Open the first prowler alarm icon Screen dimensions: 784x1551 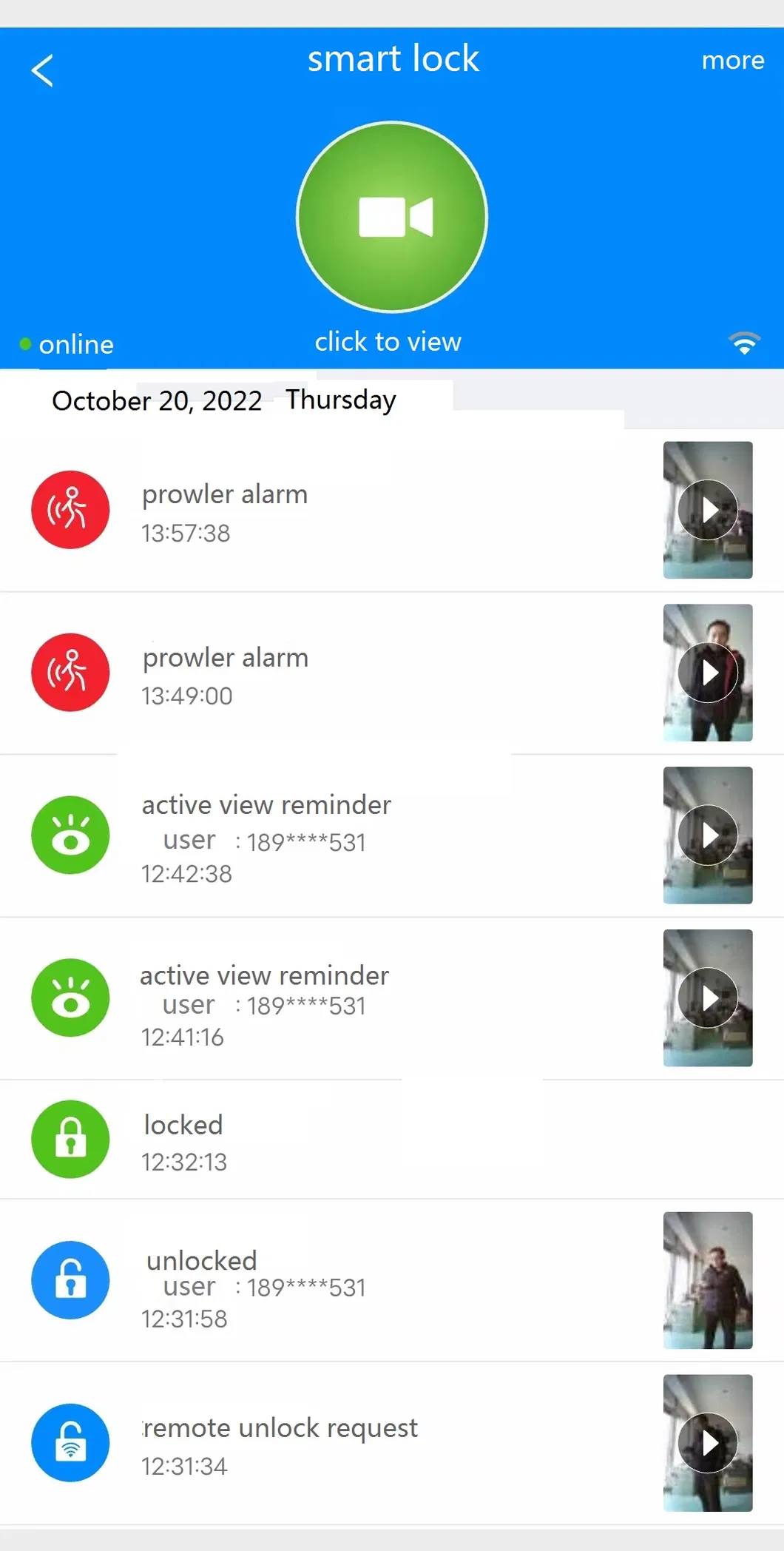[x=70, y=510]
